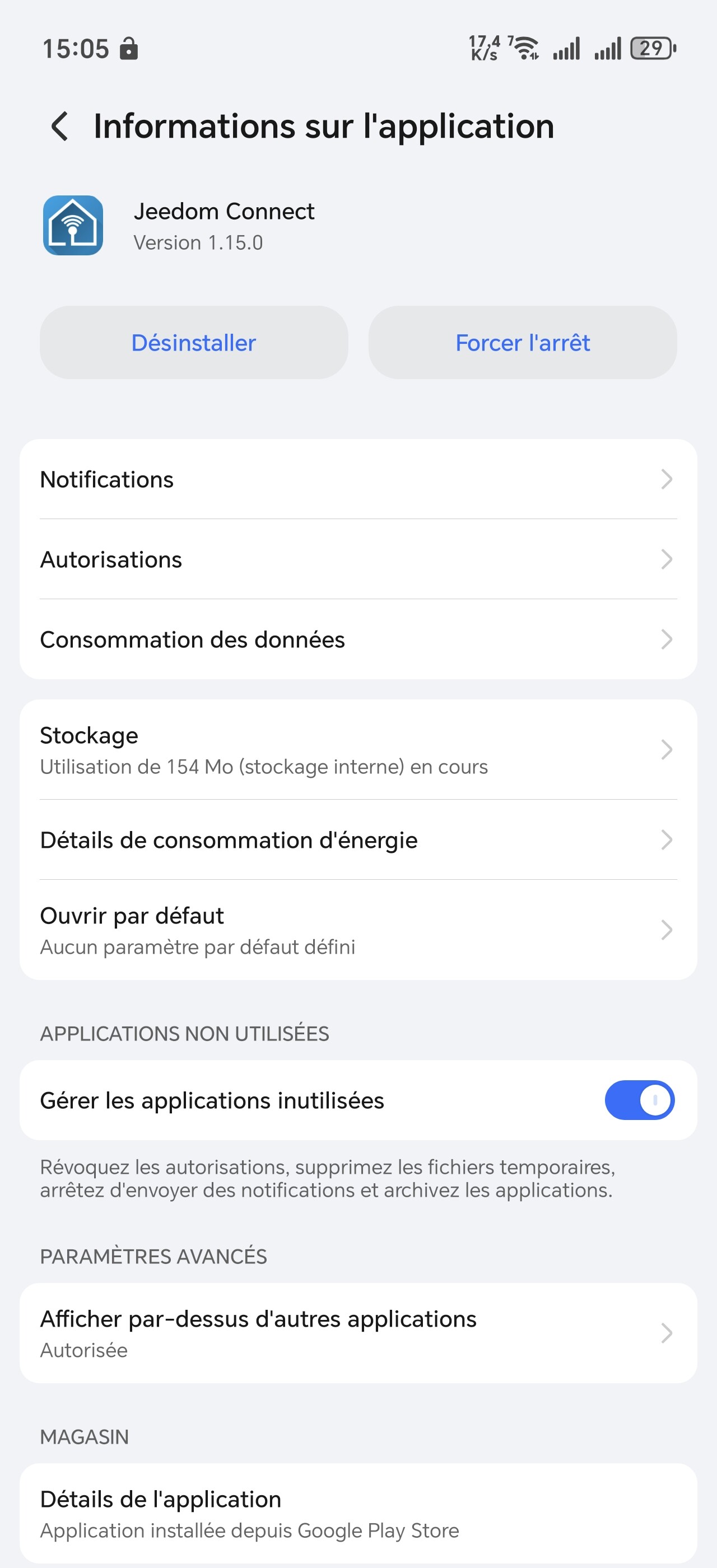
Task: Open Ouvrir par défaut settings
Action: pos(358,930)
